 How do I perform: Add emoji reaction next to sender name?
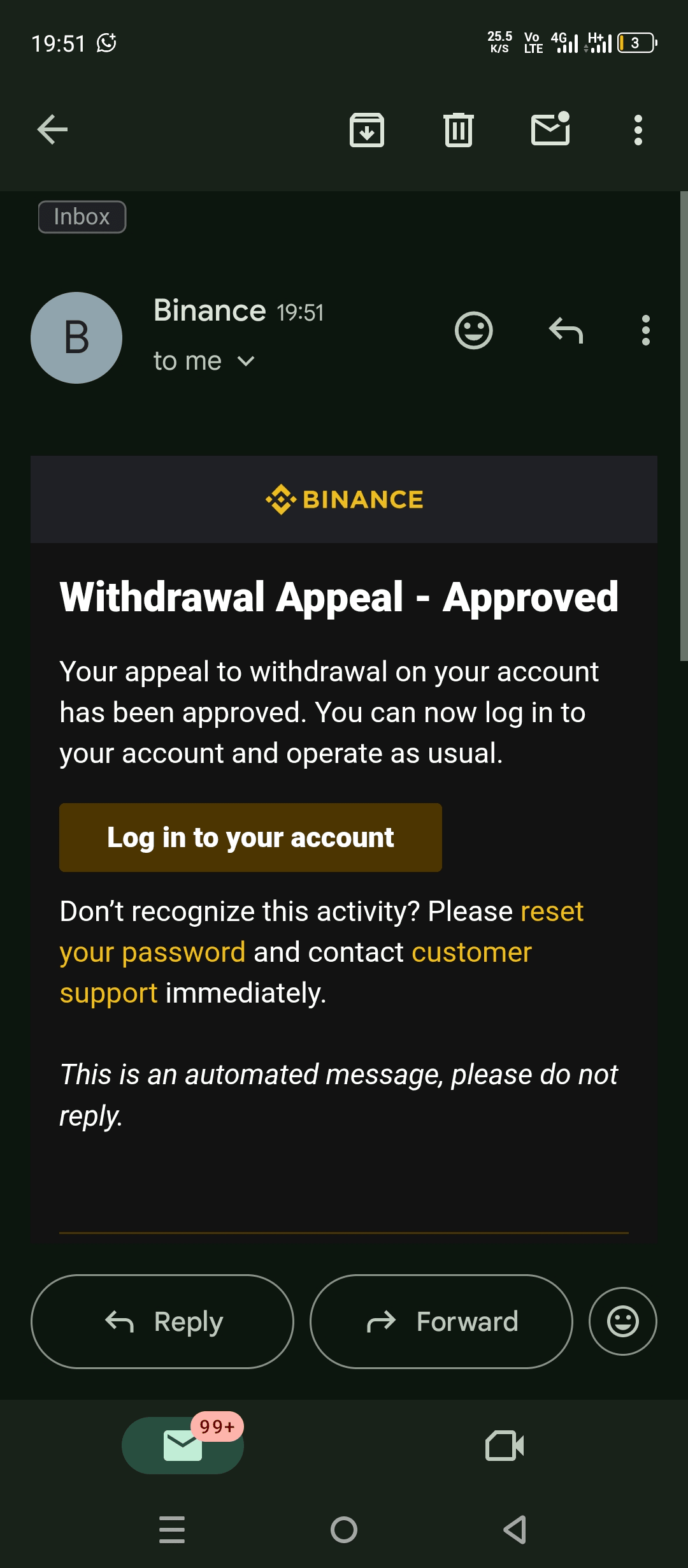tap(473, 330)
